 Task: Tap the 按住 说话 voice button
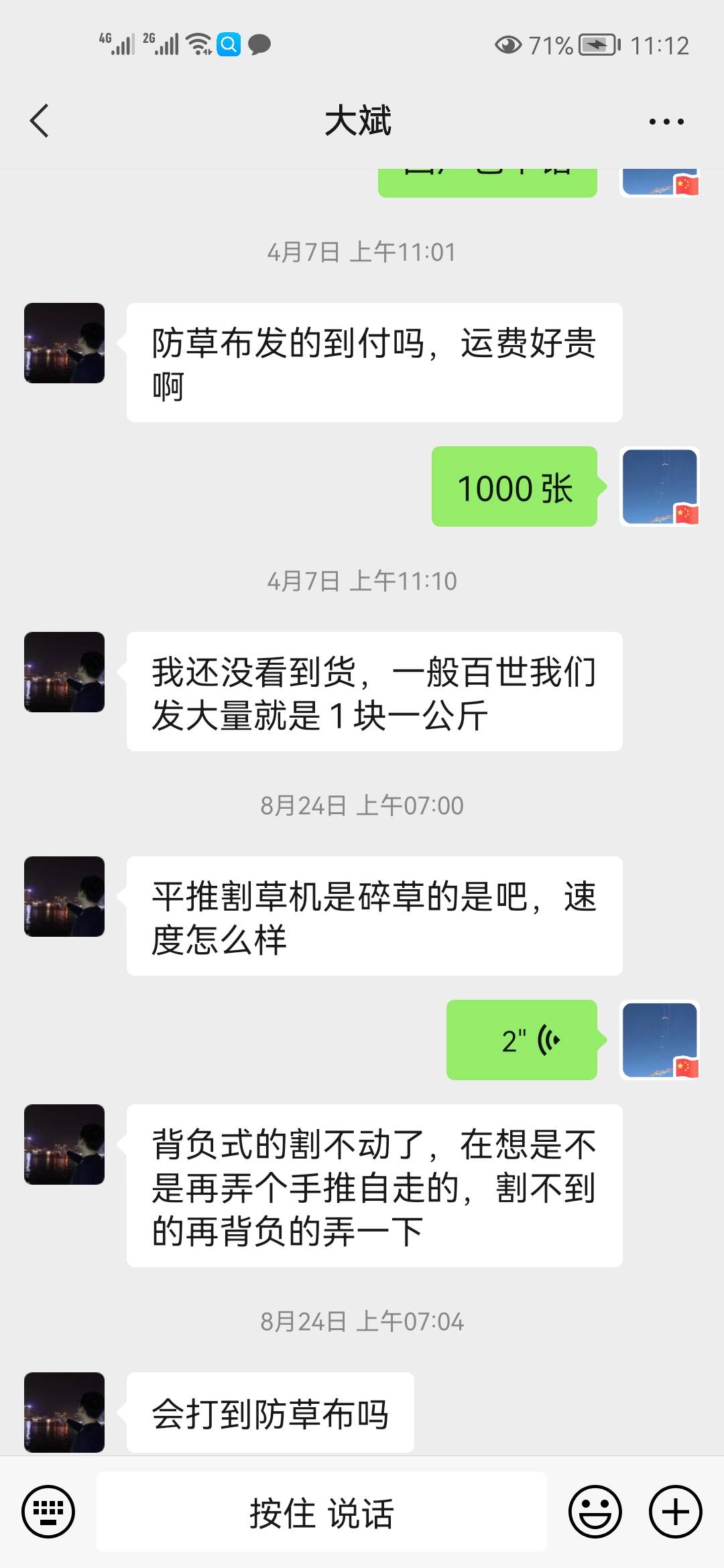click(322, 1512)
